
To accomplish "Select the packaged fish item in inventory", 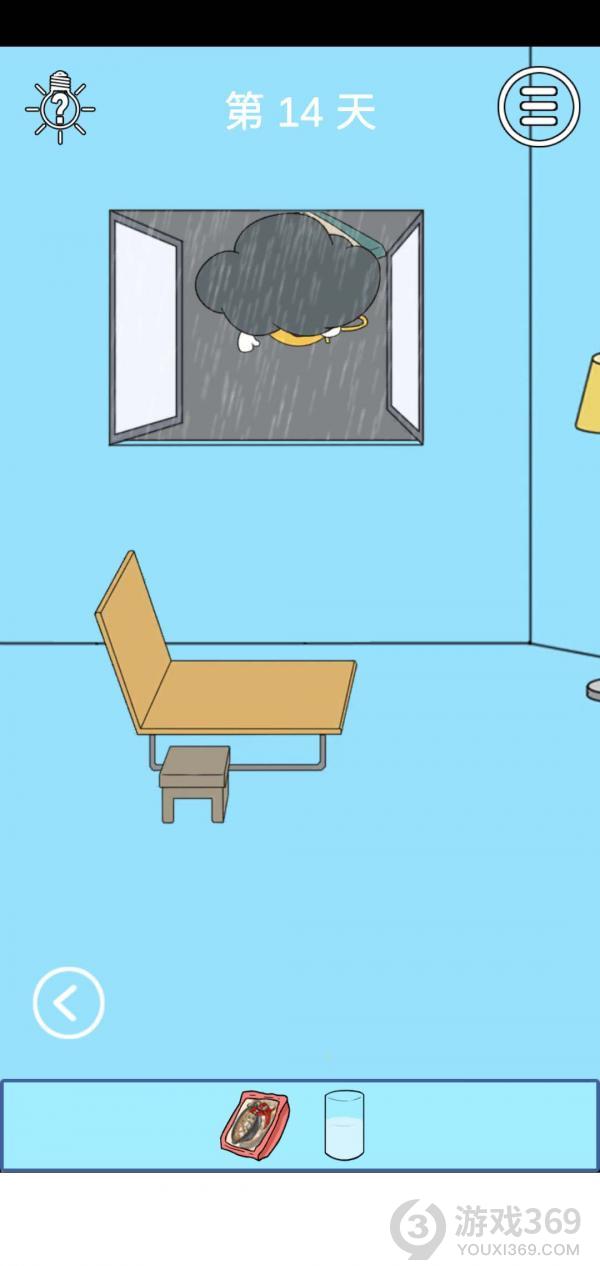I will click(255, 1125).
